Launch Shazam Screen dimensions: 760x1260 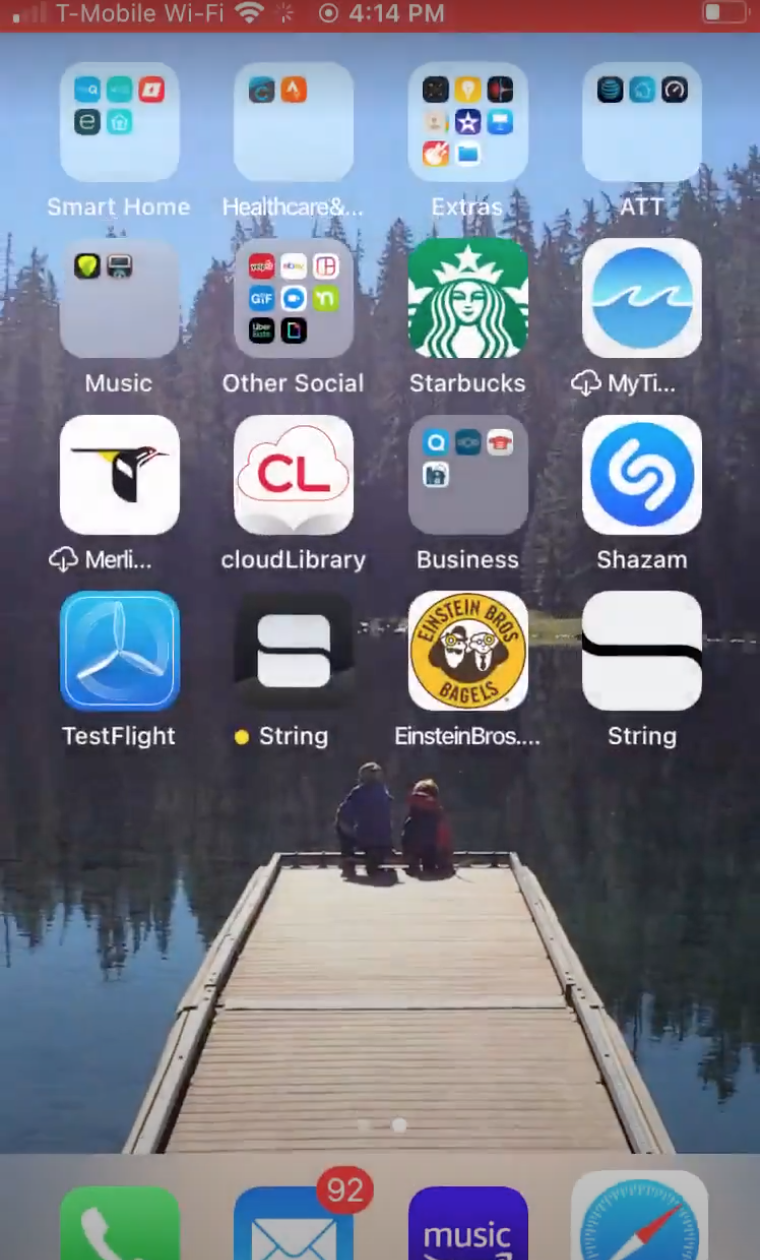(x=642, y=475)
